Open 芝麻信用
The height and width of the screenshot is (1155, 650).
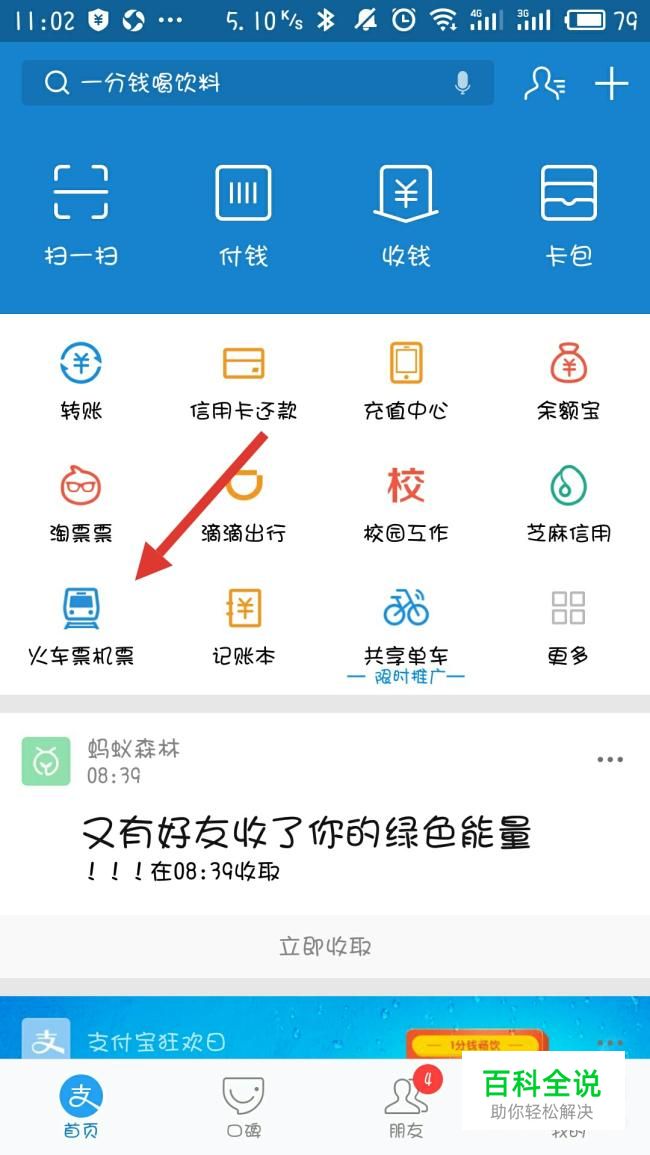coord(568,504)
